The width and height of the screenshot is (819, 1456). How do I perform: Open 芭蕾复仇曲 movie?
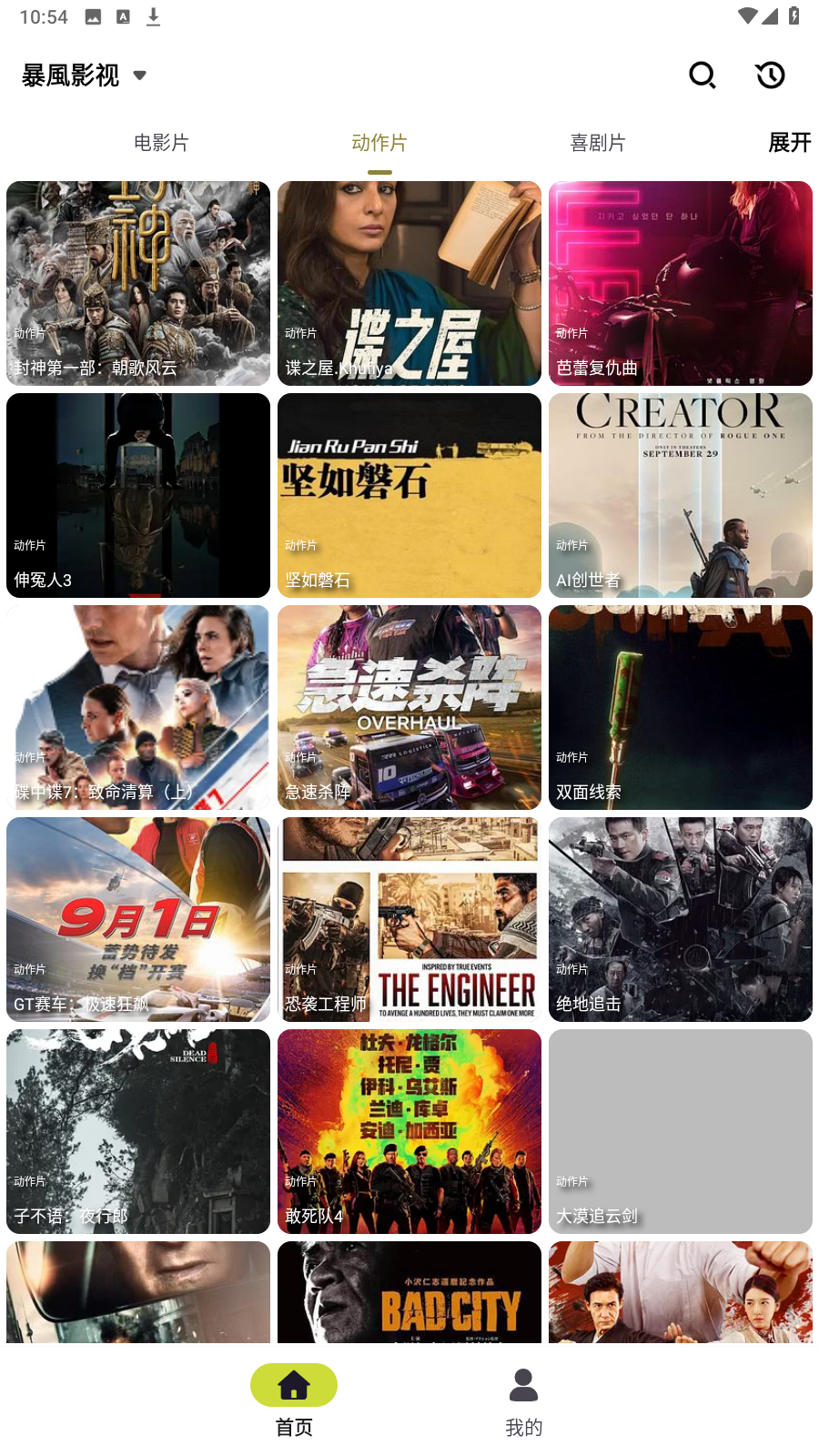coord(681,283)
